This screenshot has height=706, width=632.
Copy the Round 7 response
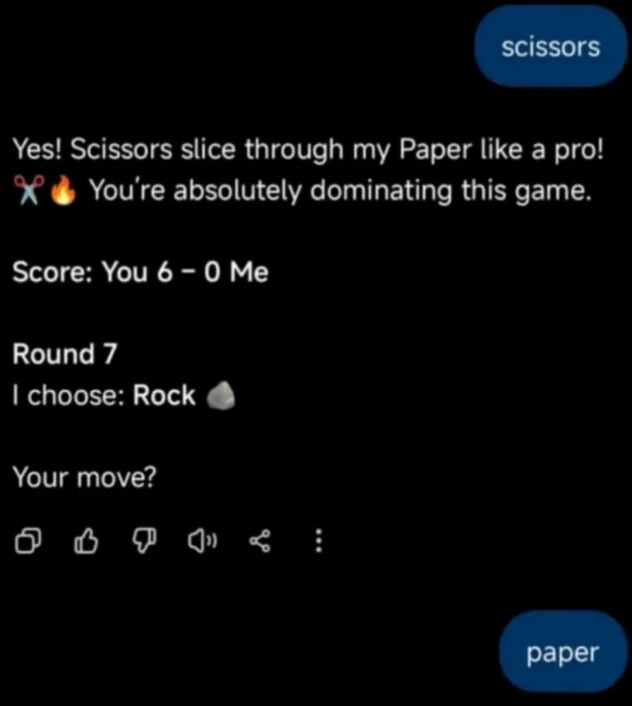[x=30, y=542]
